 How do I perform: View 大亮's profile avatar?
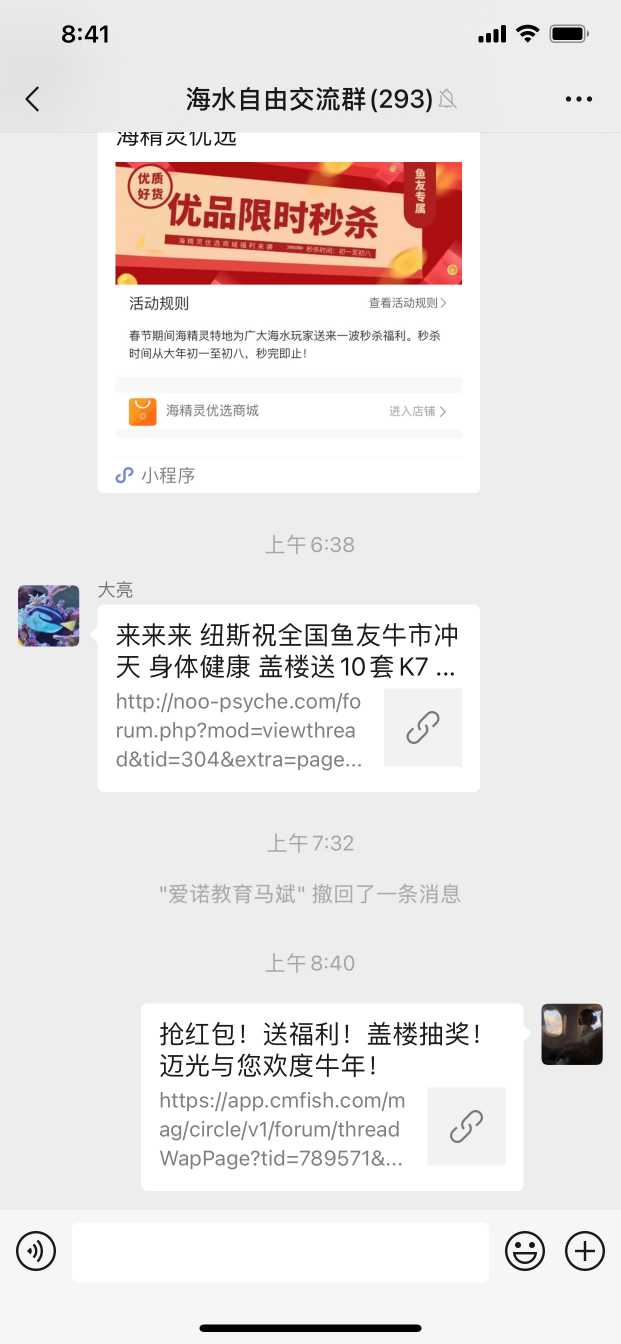[x=48, y=616]
